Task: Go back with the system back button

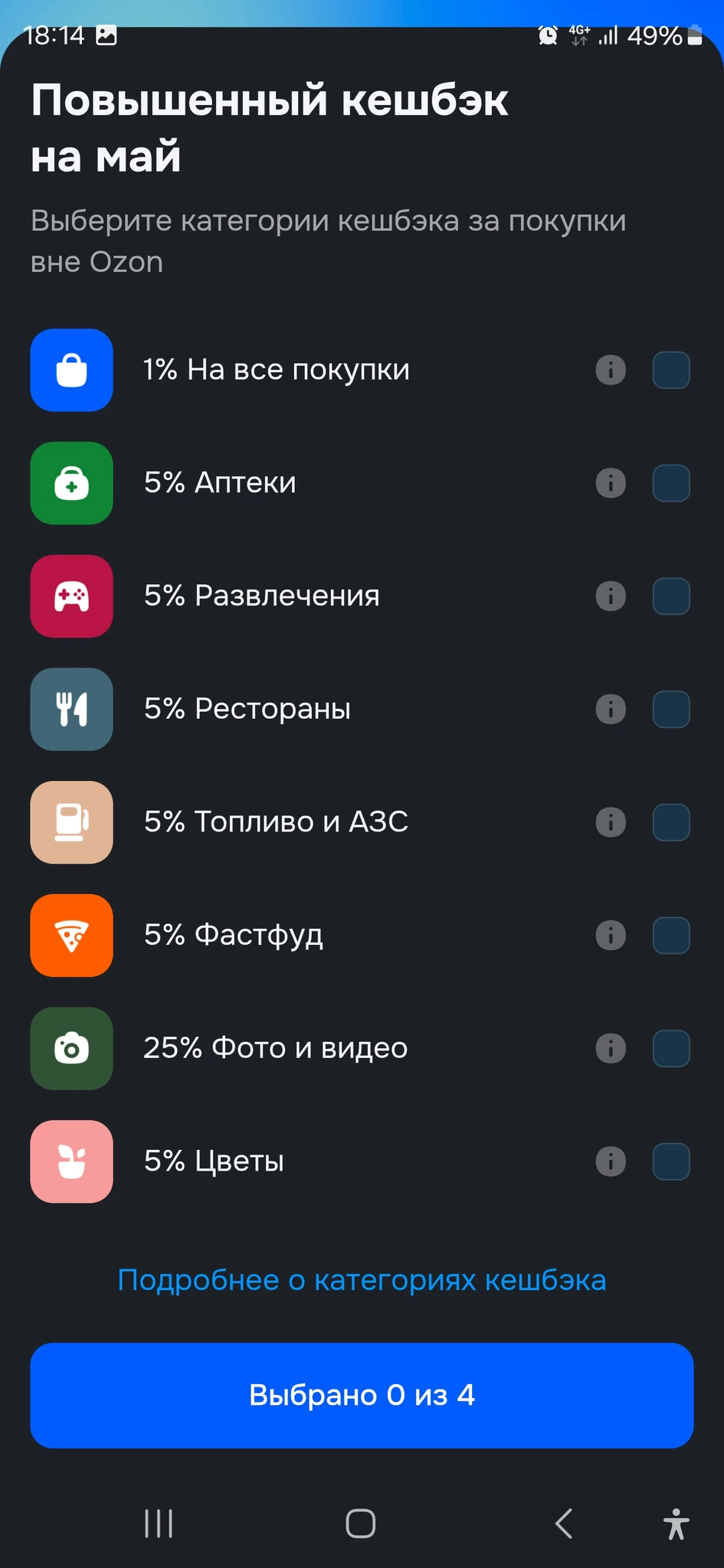Action: pos(564,1524)
